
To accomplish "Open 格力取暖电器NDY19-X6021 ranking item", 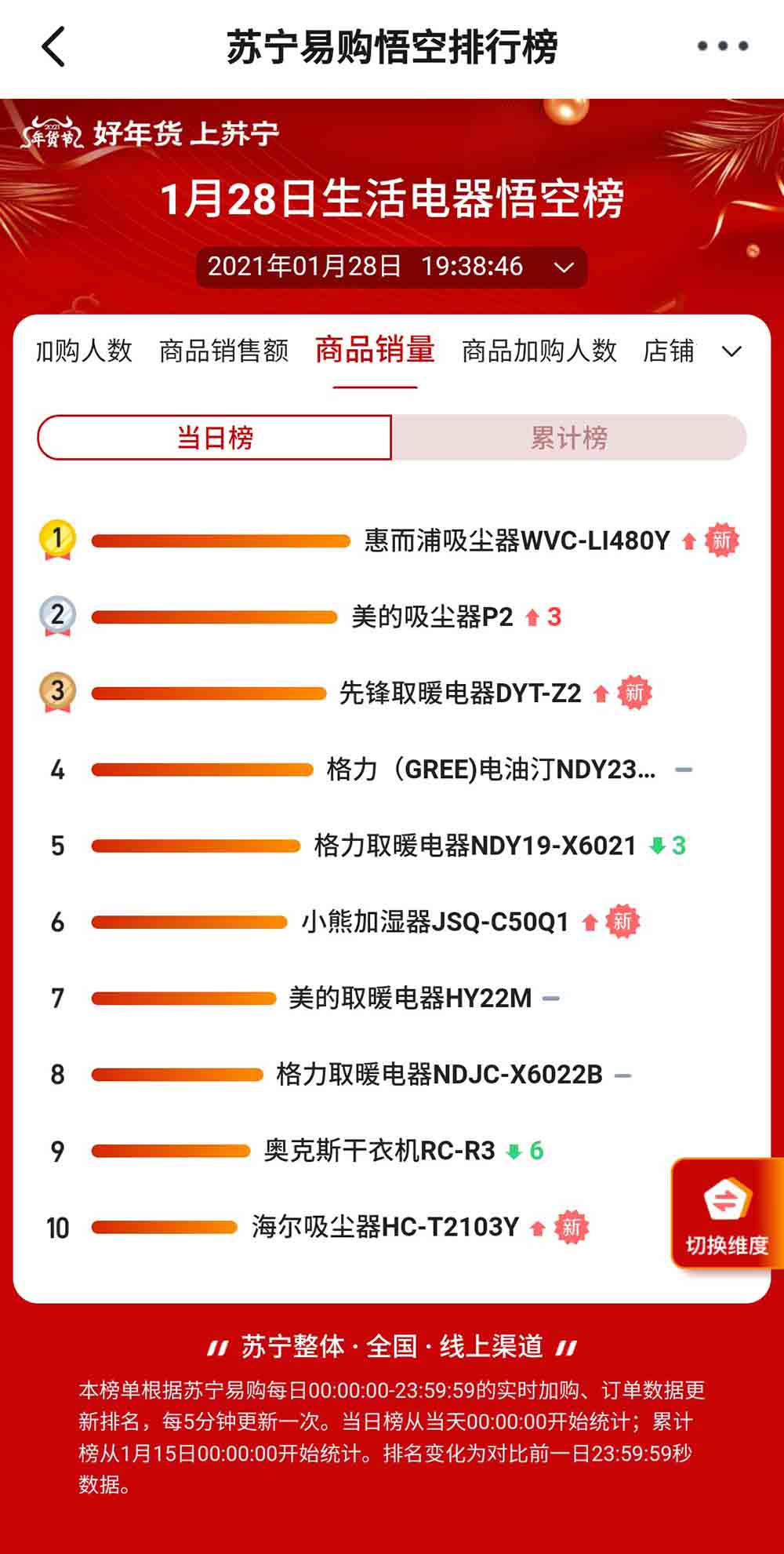I will 474,846.
